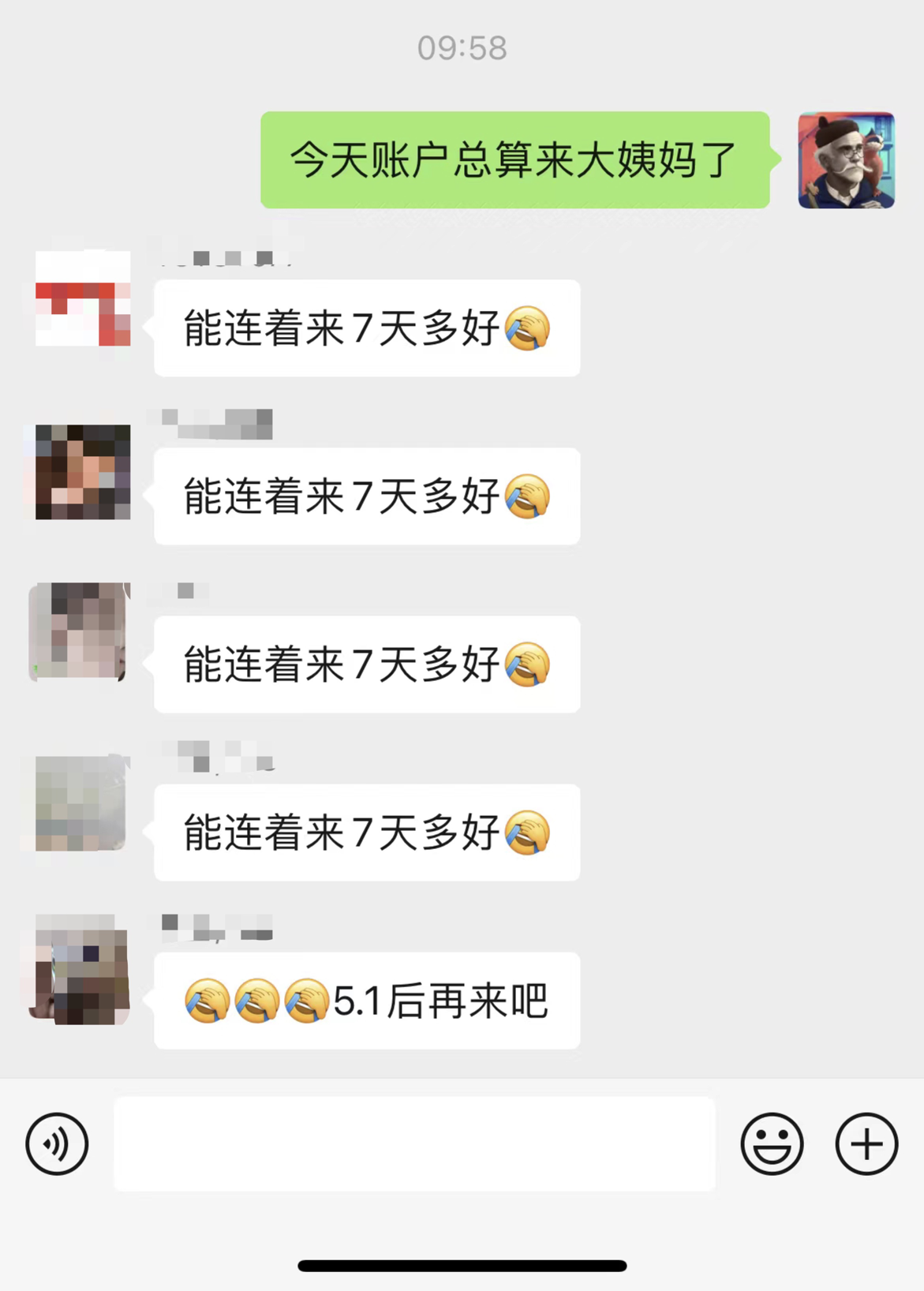Screen dimensions: 924x1291
Task: Tap the old man avatar of sender
Action: click(846, 160)
